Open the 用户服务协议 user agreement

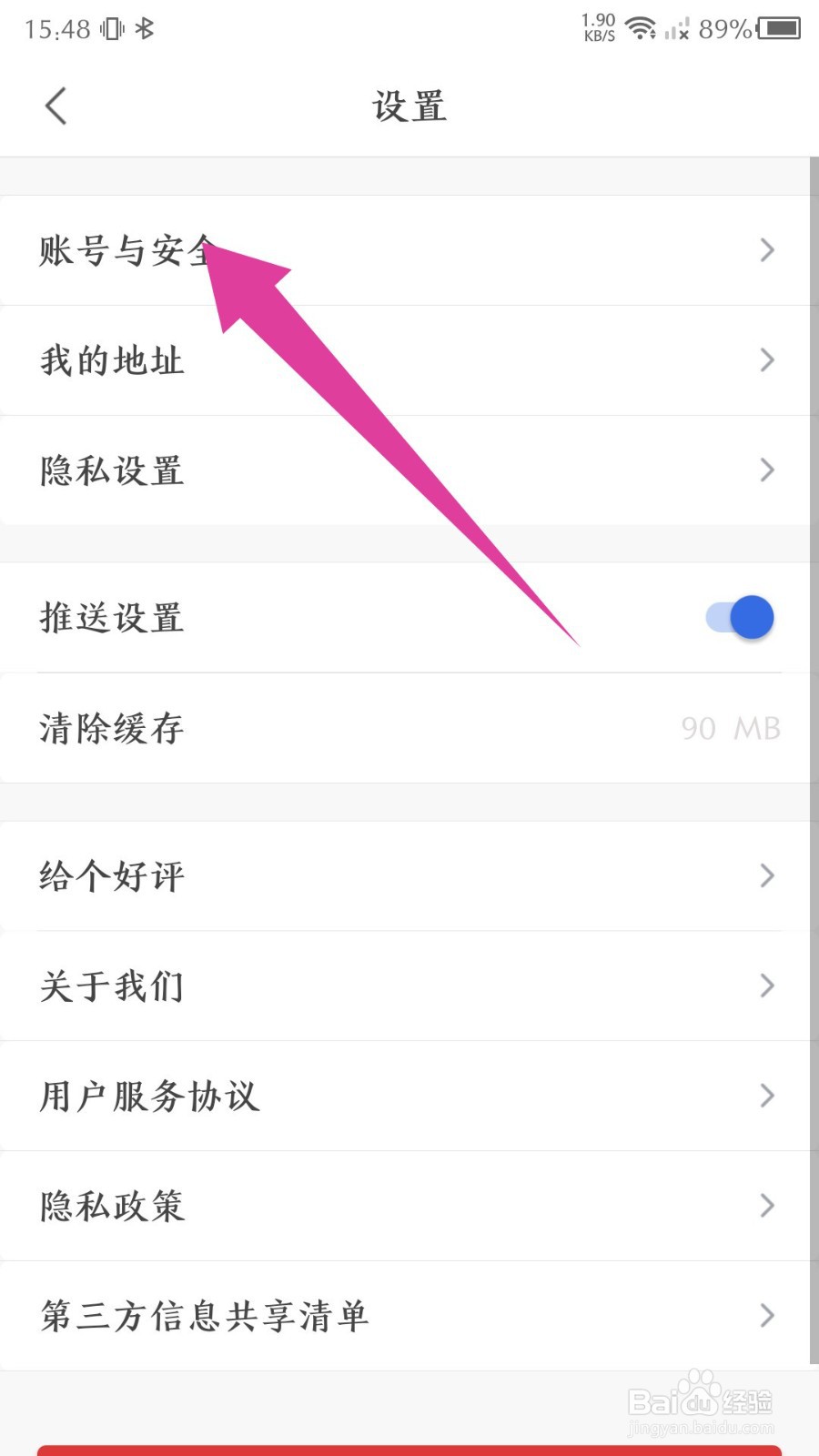[148, 1097]
